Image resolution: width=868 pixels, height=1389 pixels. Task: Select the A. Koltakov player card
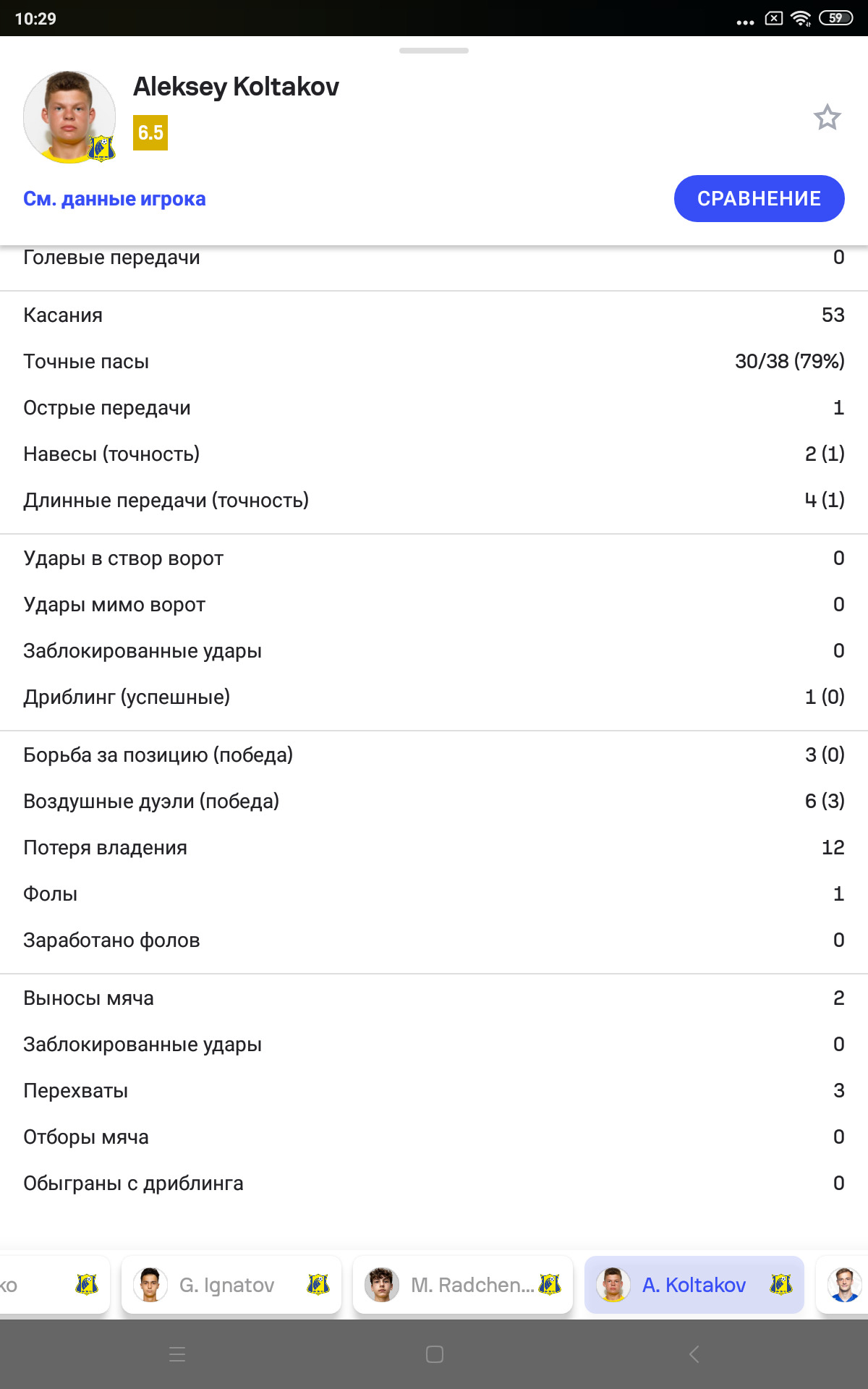pyautogui.click(x=694, y=1285)
